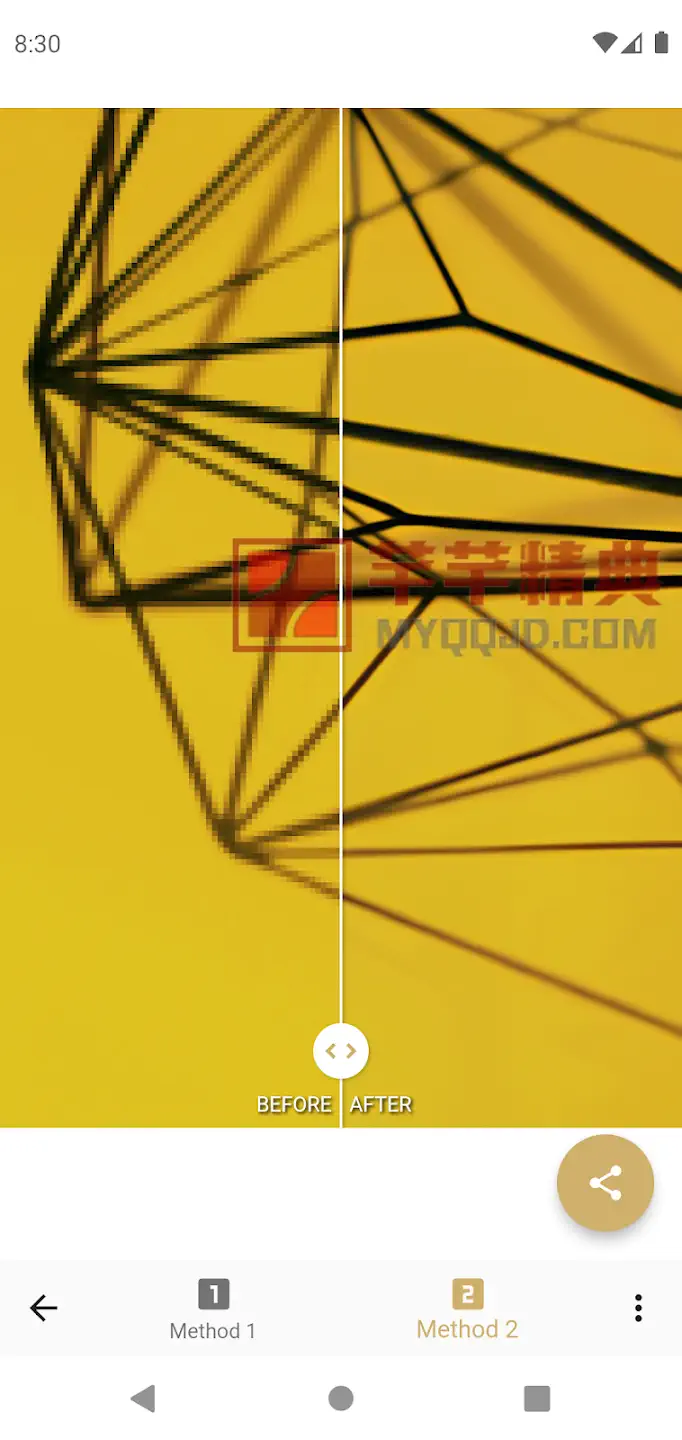The image size is (682, 1440).
Task: Open the three-dot overflow menu
Action: (638, 1308)
